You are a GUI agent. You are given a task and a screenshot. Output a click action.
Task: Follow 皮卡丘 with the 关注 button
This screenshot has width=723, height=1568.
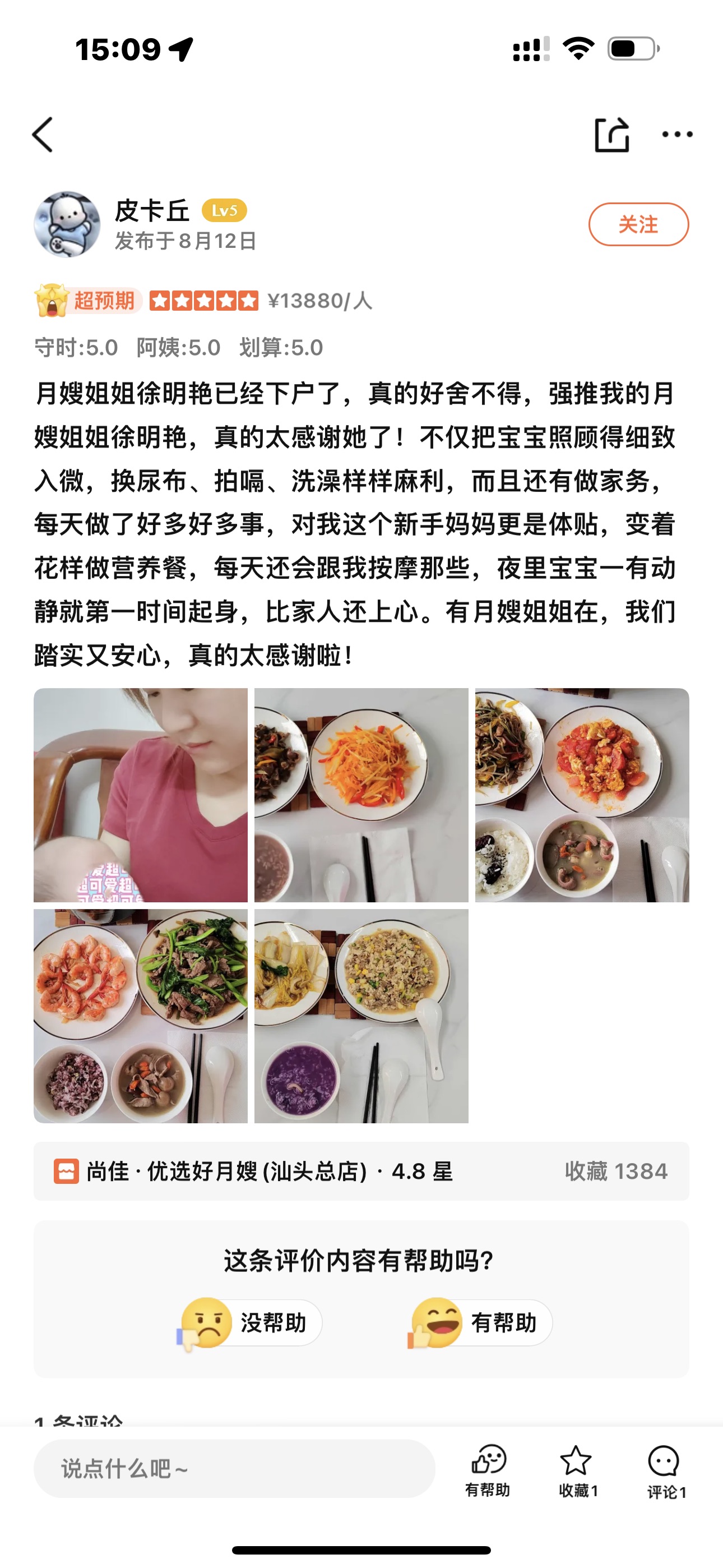coord(638,225)
